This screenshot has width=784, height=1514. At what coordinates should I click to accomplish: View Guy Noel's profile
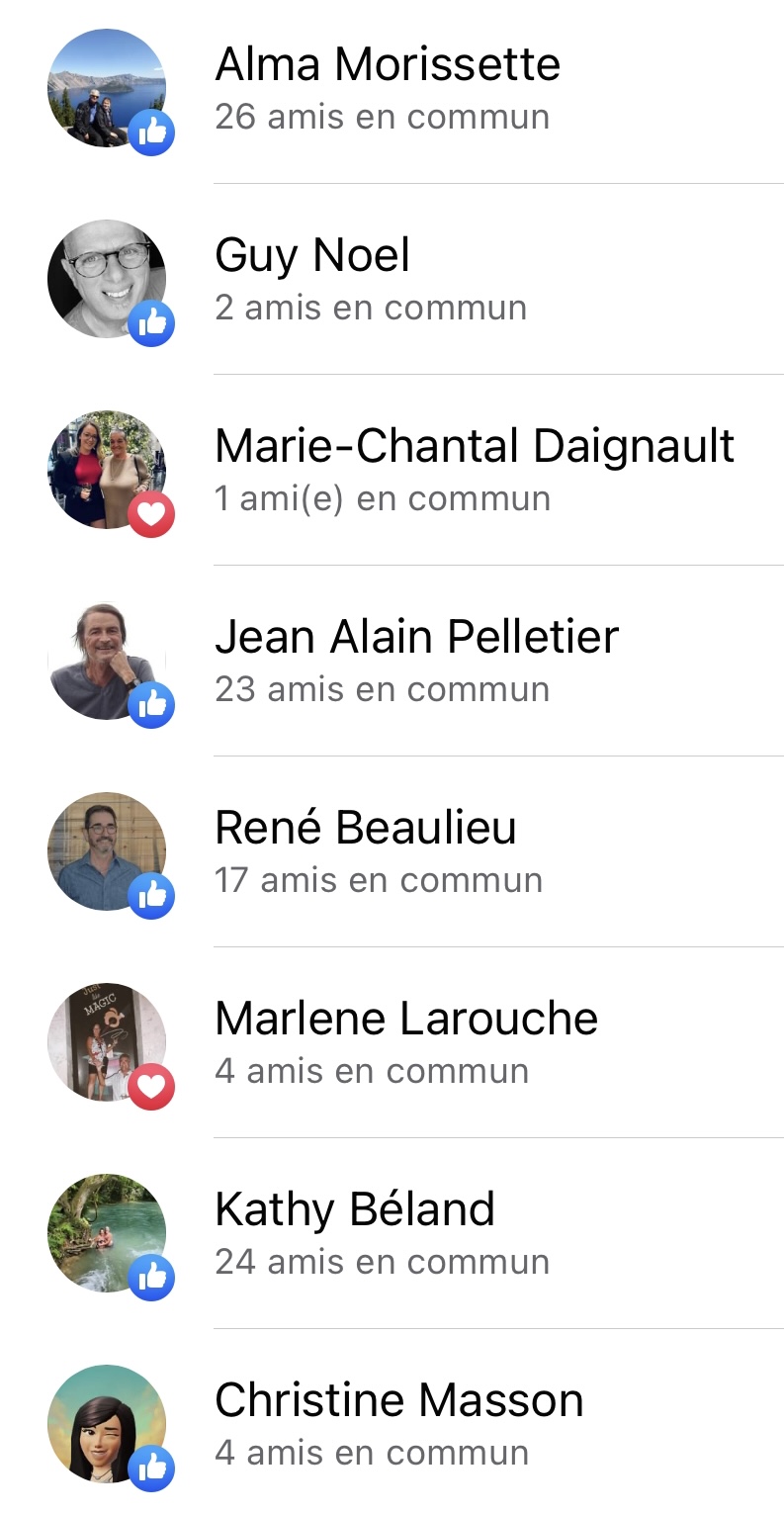[x=311, y=257]
